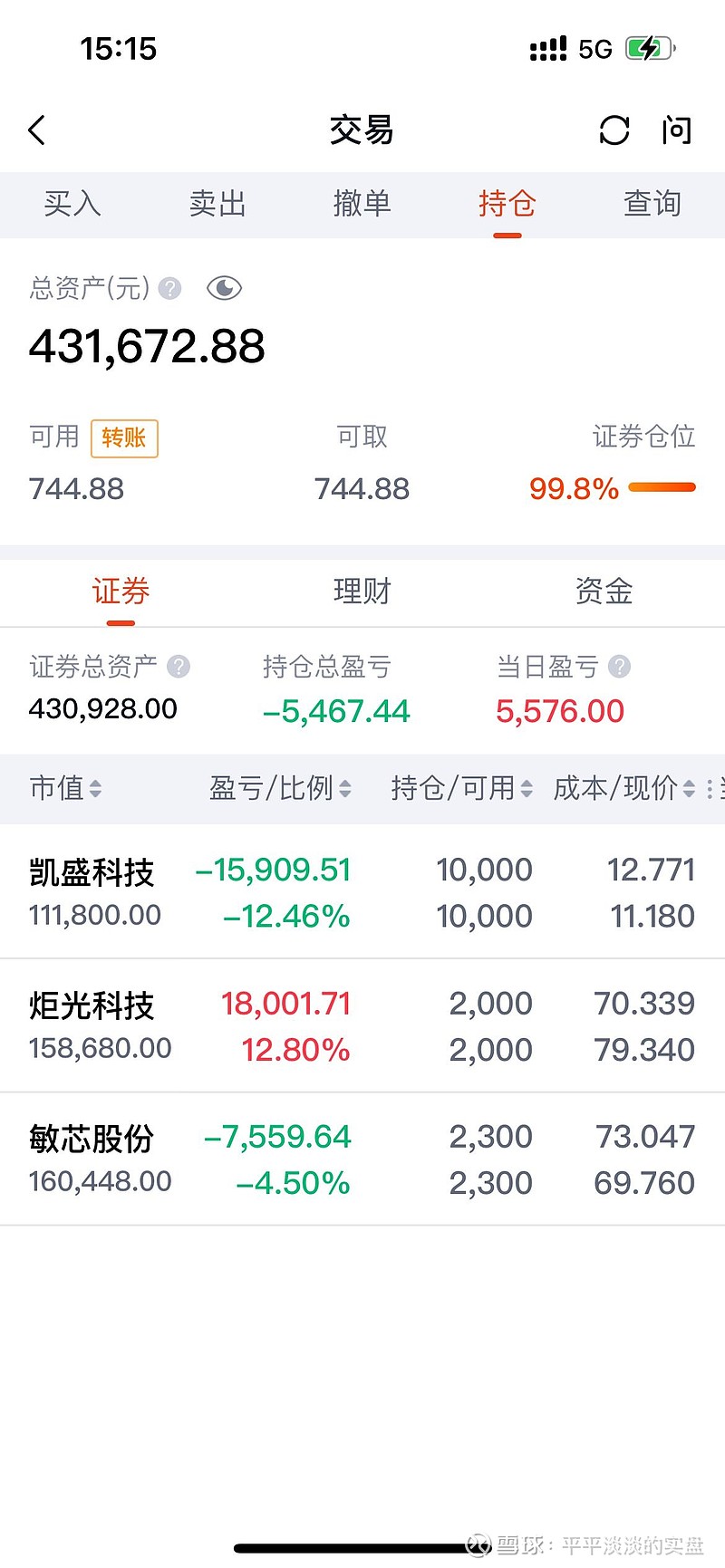Tap the back arrow to return
Viewport: 725px width, 1568px height.
[x=36, y=130]
